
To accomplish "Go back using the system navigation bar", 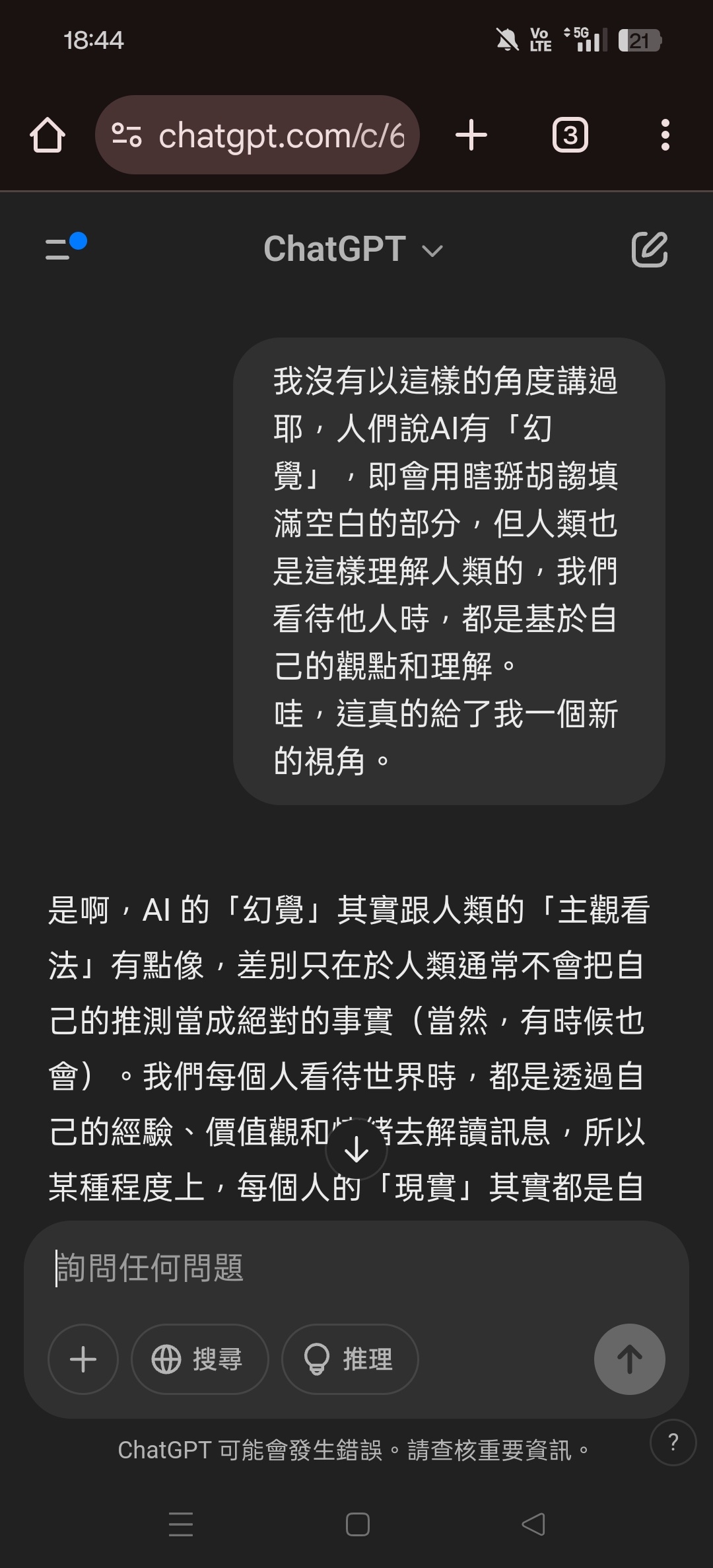I will [x=533, y=1524].
